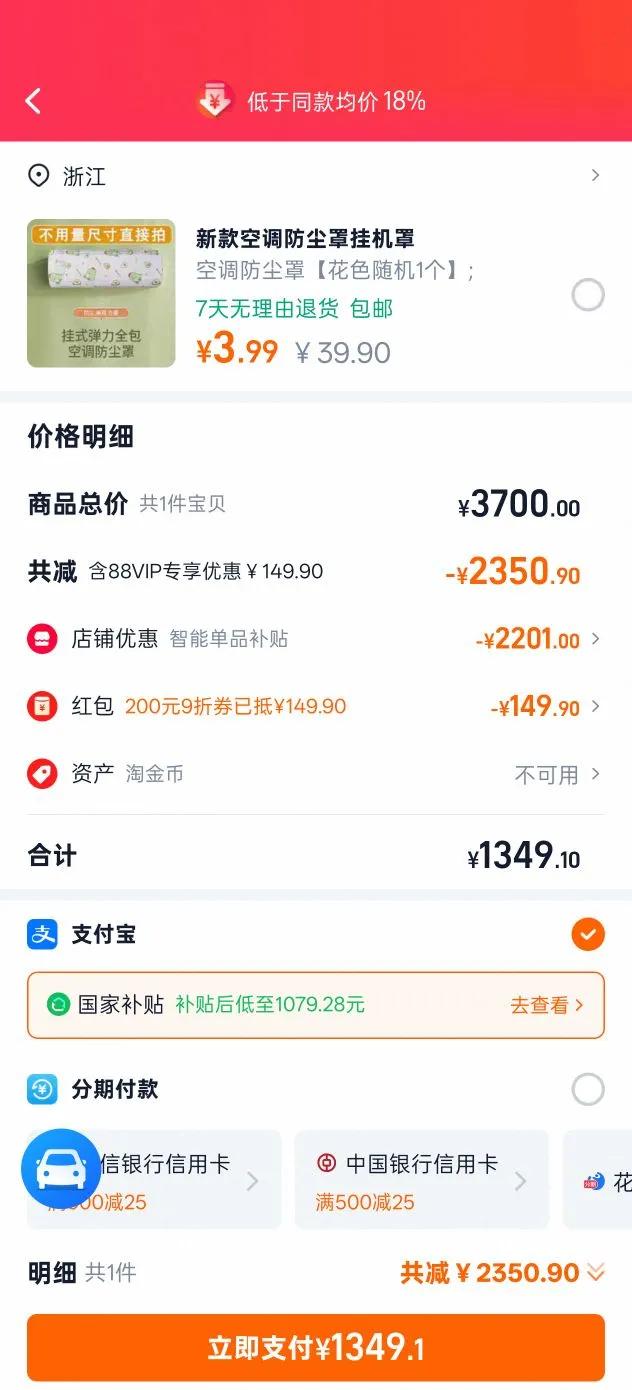Viewport: 632px width, 1390px height.
Task: Go back using the top arrow
Action: [34, 101]
